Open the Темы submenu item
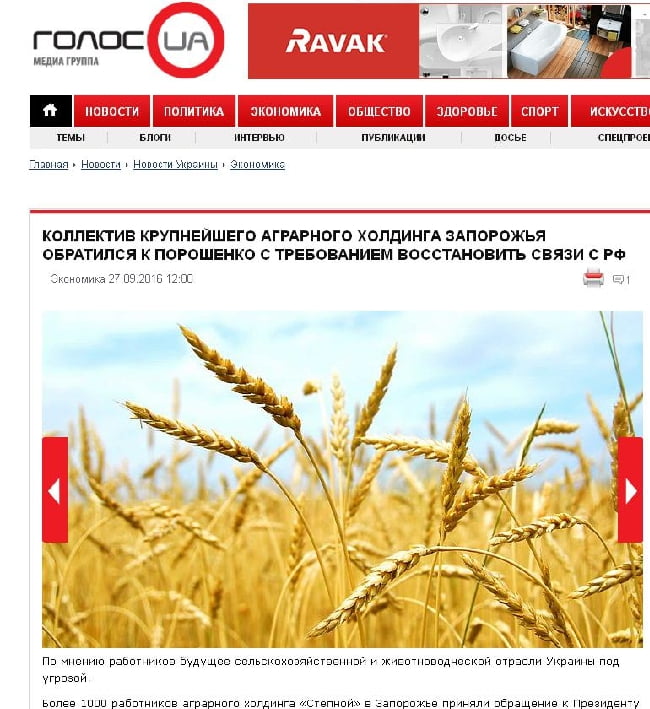 click(70, 137)
